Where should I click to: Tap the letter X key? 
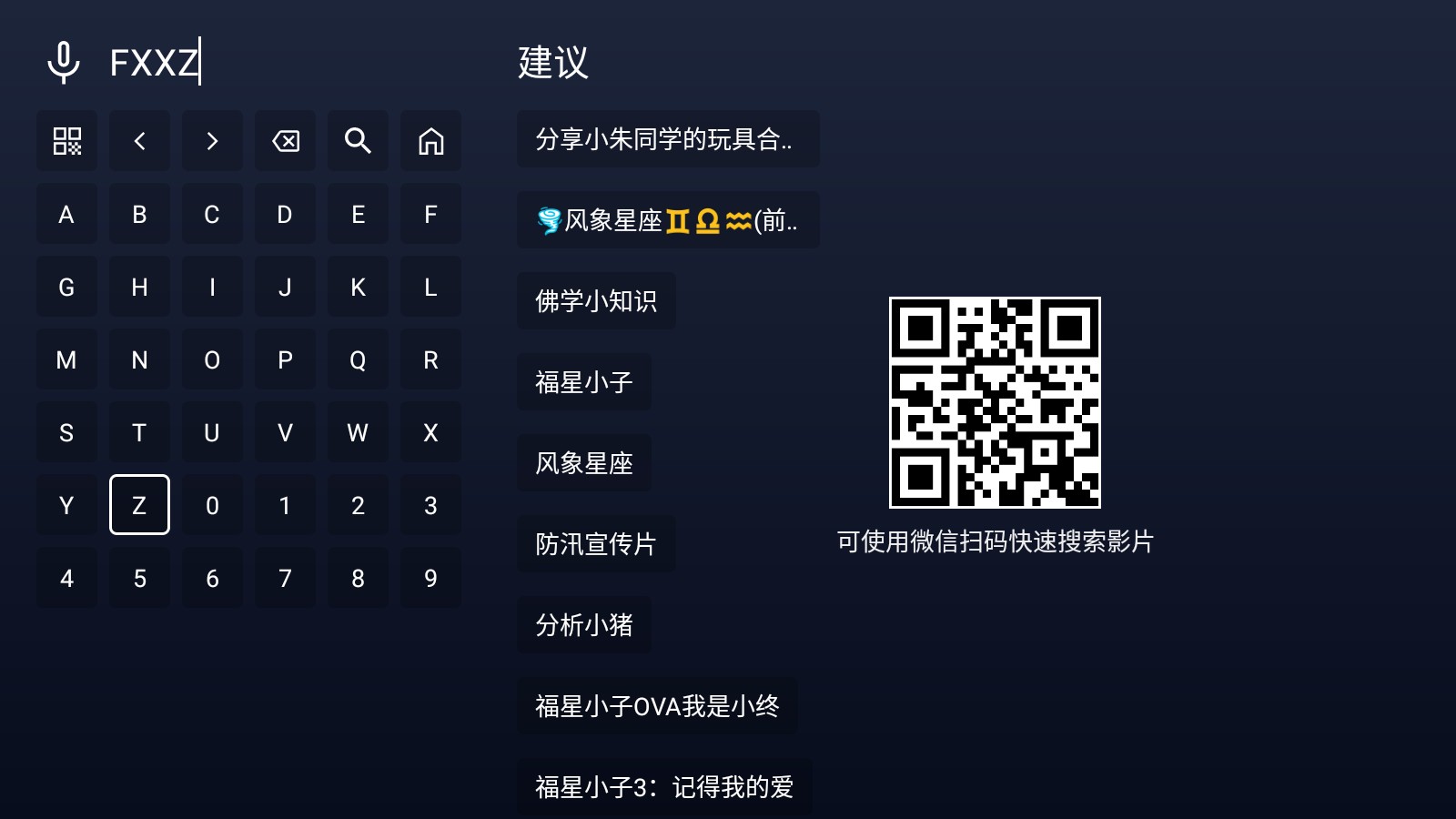(430, 433)
